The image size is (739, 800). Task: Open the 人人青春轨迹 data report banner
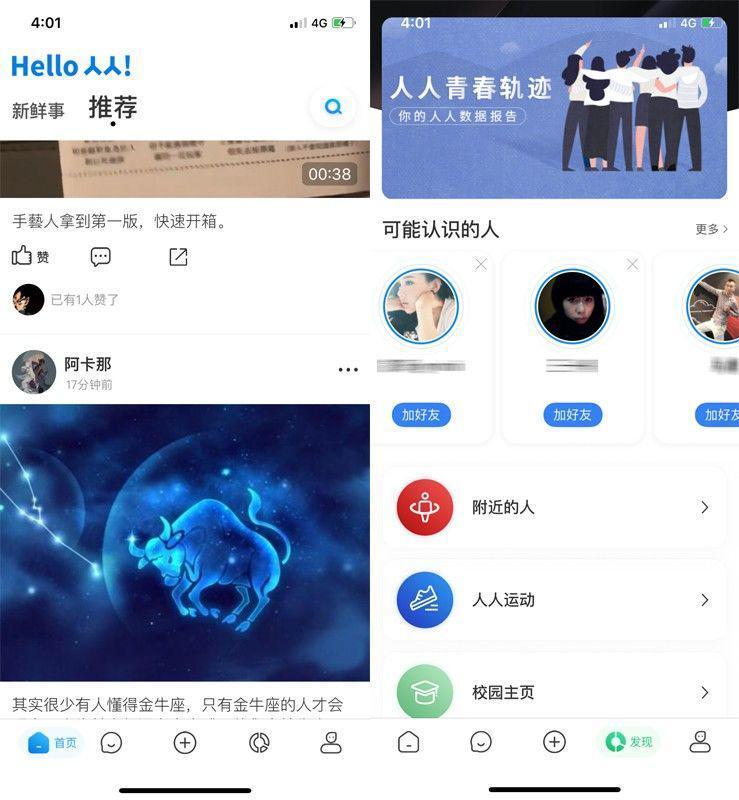click(x=553, y=108)
